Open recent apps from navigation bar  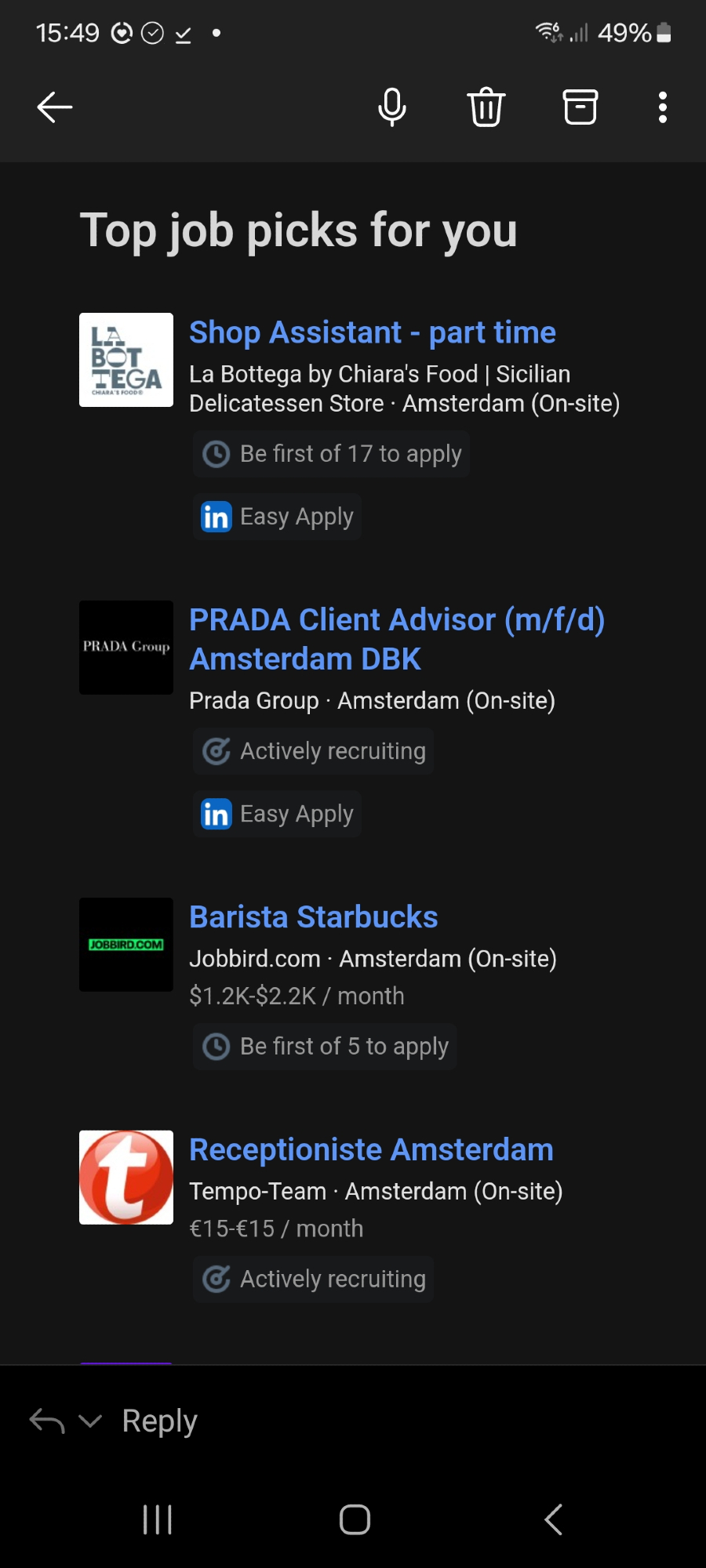tap(158, 1519)
